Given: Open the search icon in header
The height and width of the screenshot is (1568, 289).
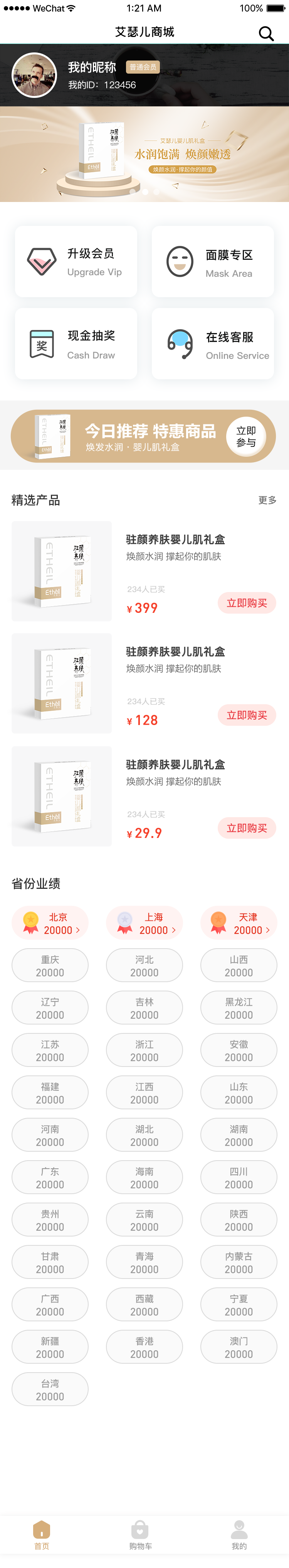Looking at the screenshot, I should coord(266,33).
